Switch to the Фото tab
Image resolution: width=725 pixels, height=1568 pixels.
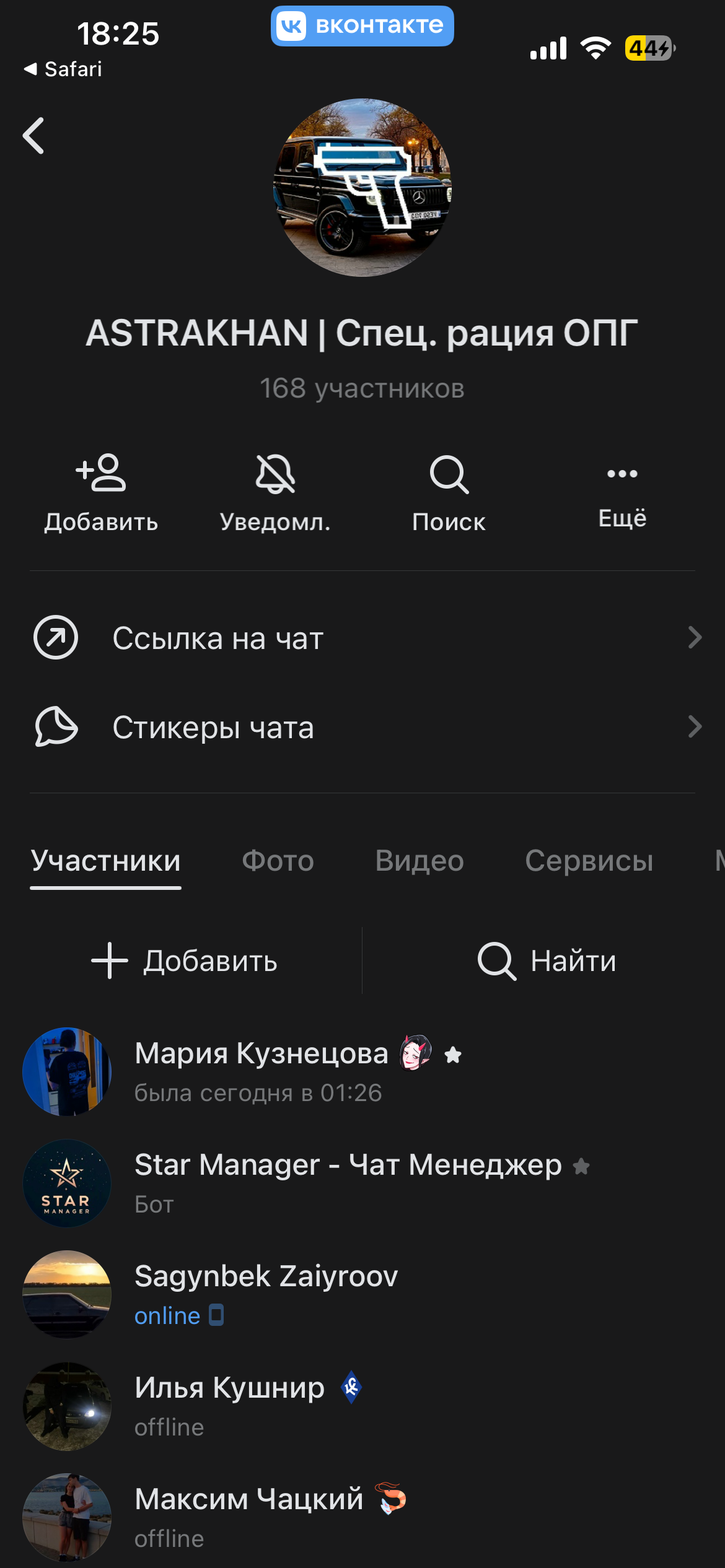coord(278,861)
